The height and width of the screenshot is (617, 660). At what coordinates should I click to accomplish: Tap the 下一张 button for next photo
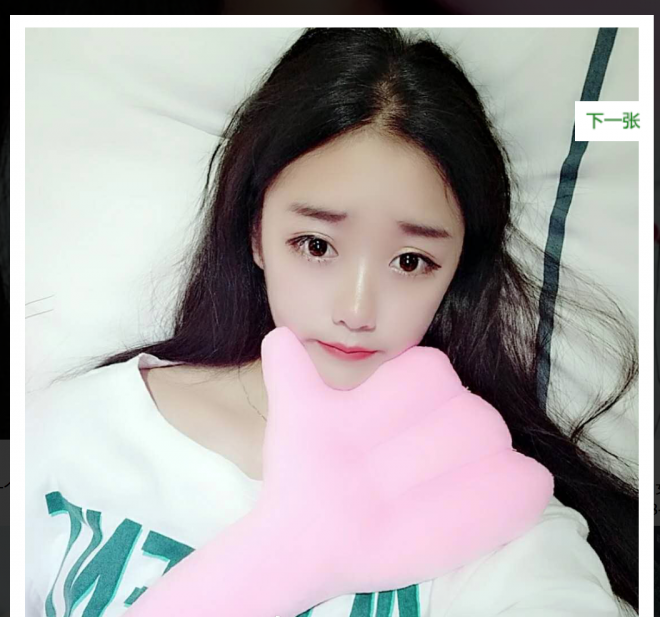click(610, 121)
